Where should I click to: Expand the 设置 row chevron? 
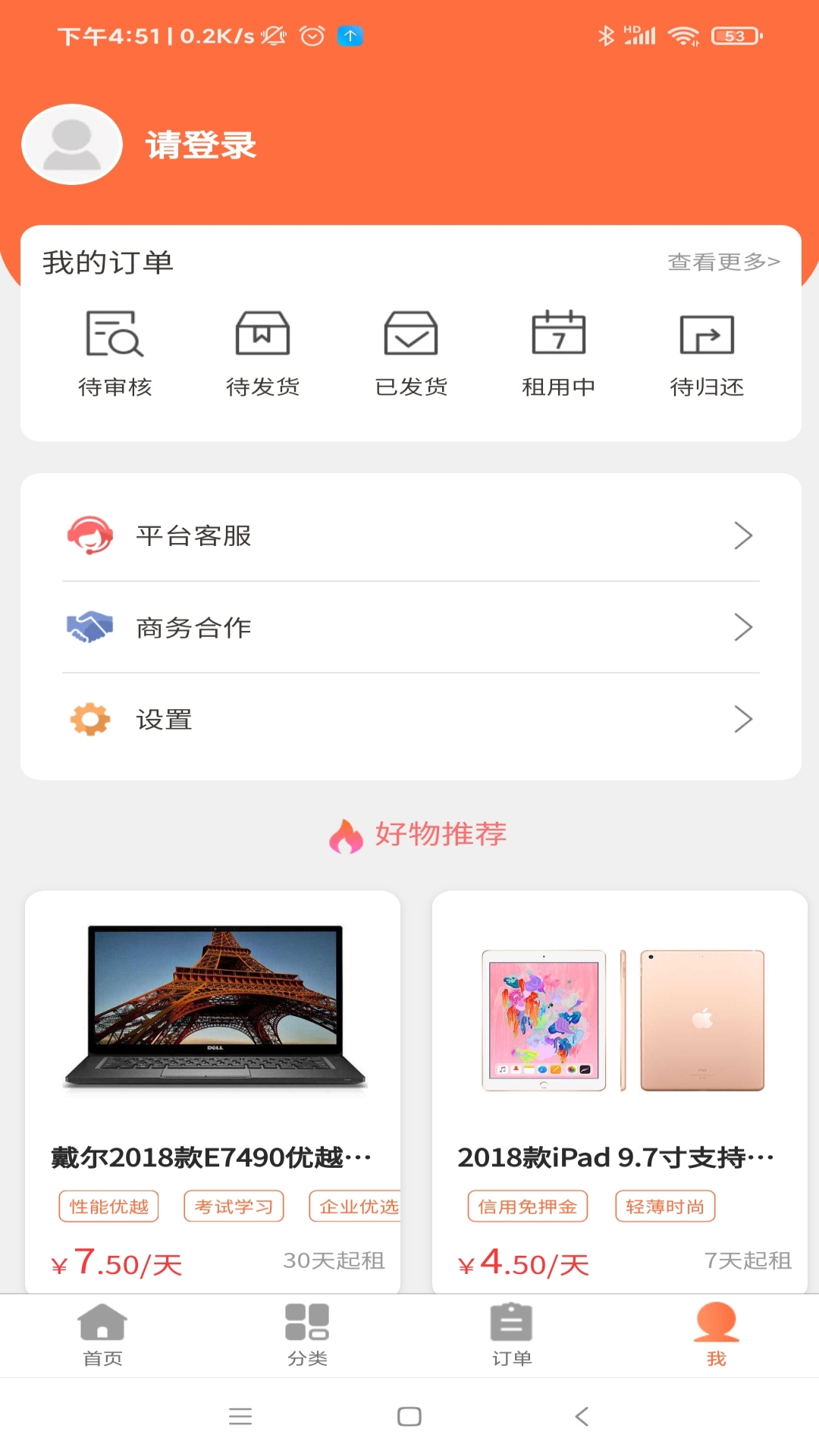[x=745, y=719]
